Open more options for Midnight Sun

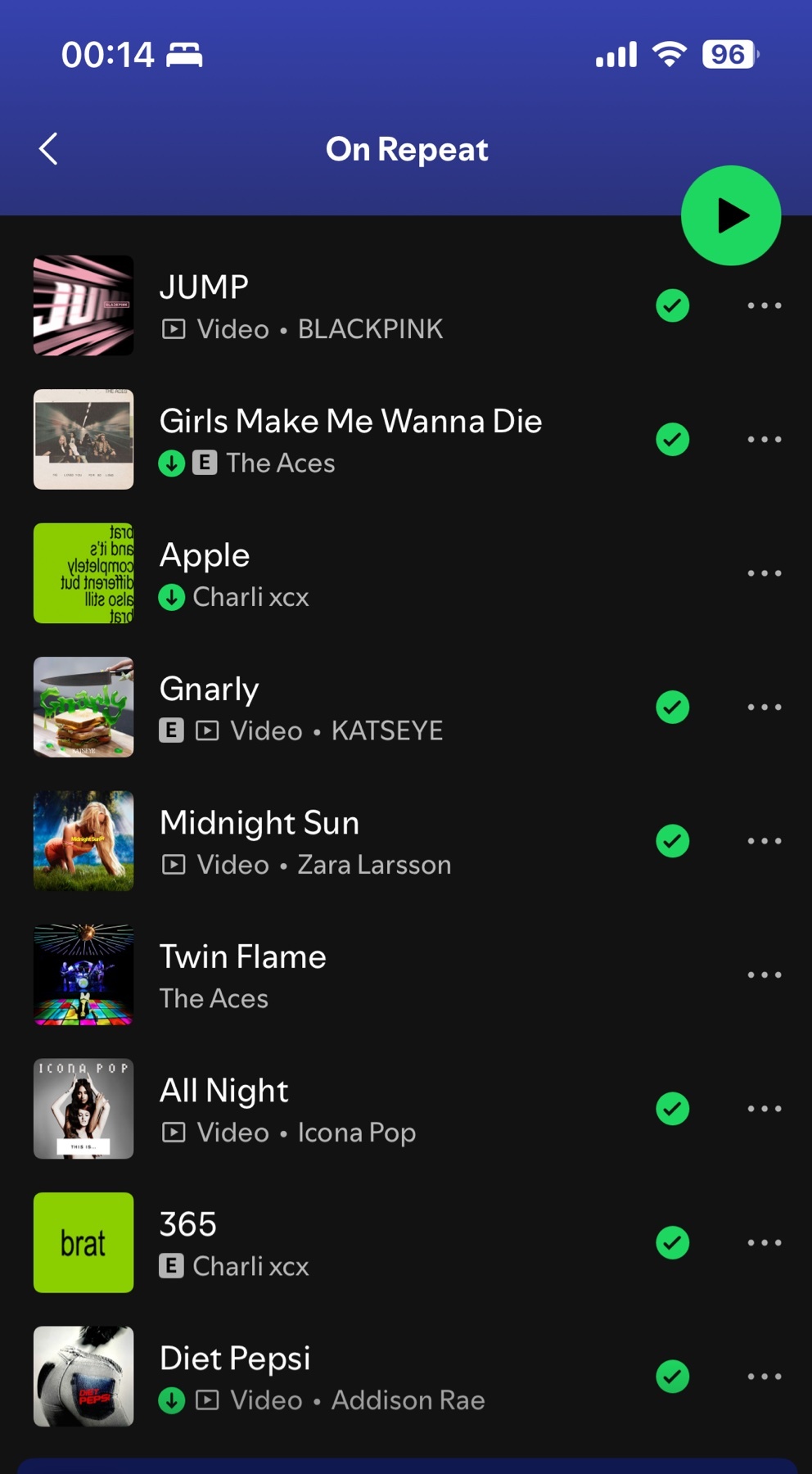(x=764, y=841)
